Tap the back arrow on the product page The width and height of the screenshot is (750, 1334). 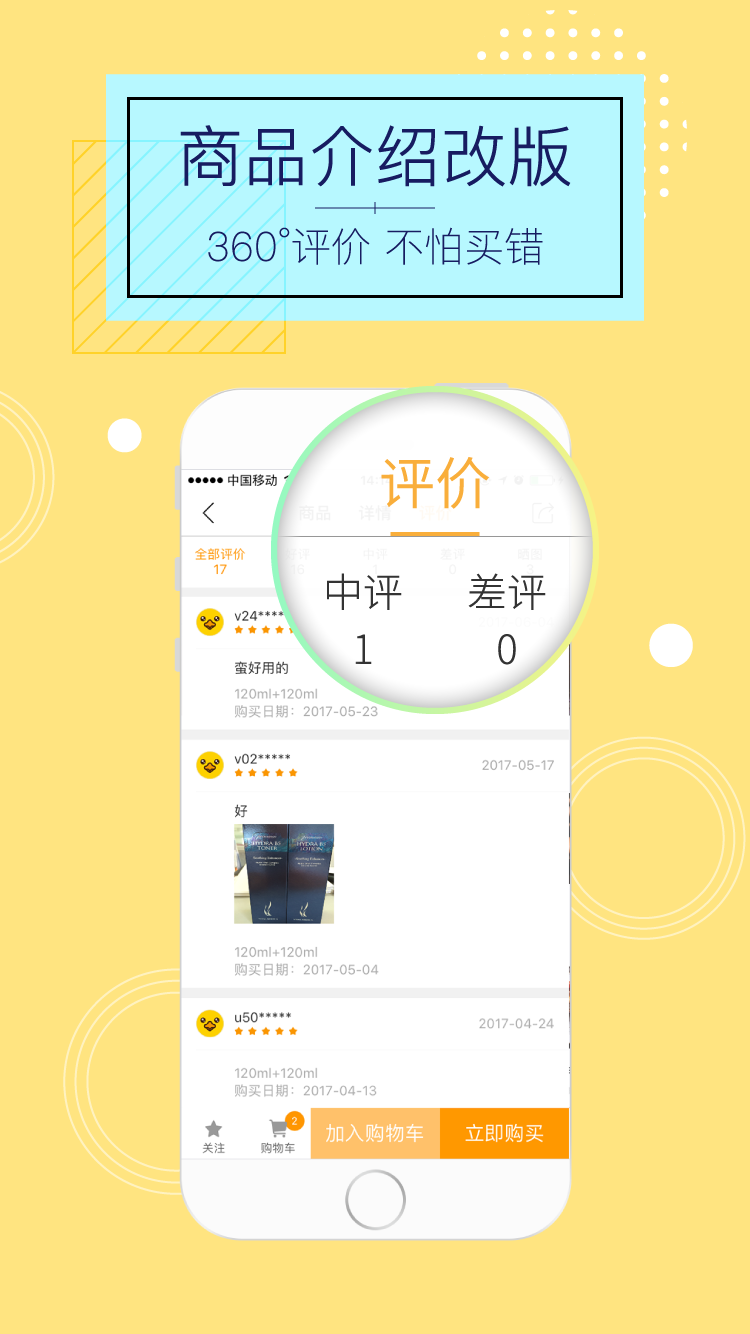(209, 511)
